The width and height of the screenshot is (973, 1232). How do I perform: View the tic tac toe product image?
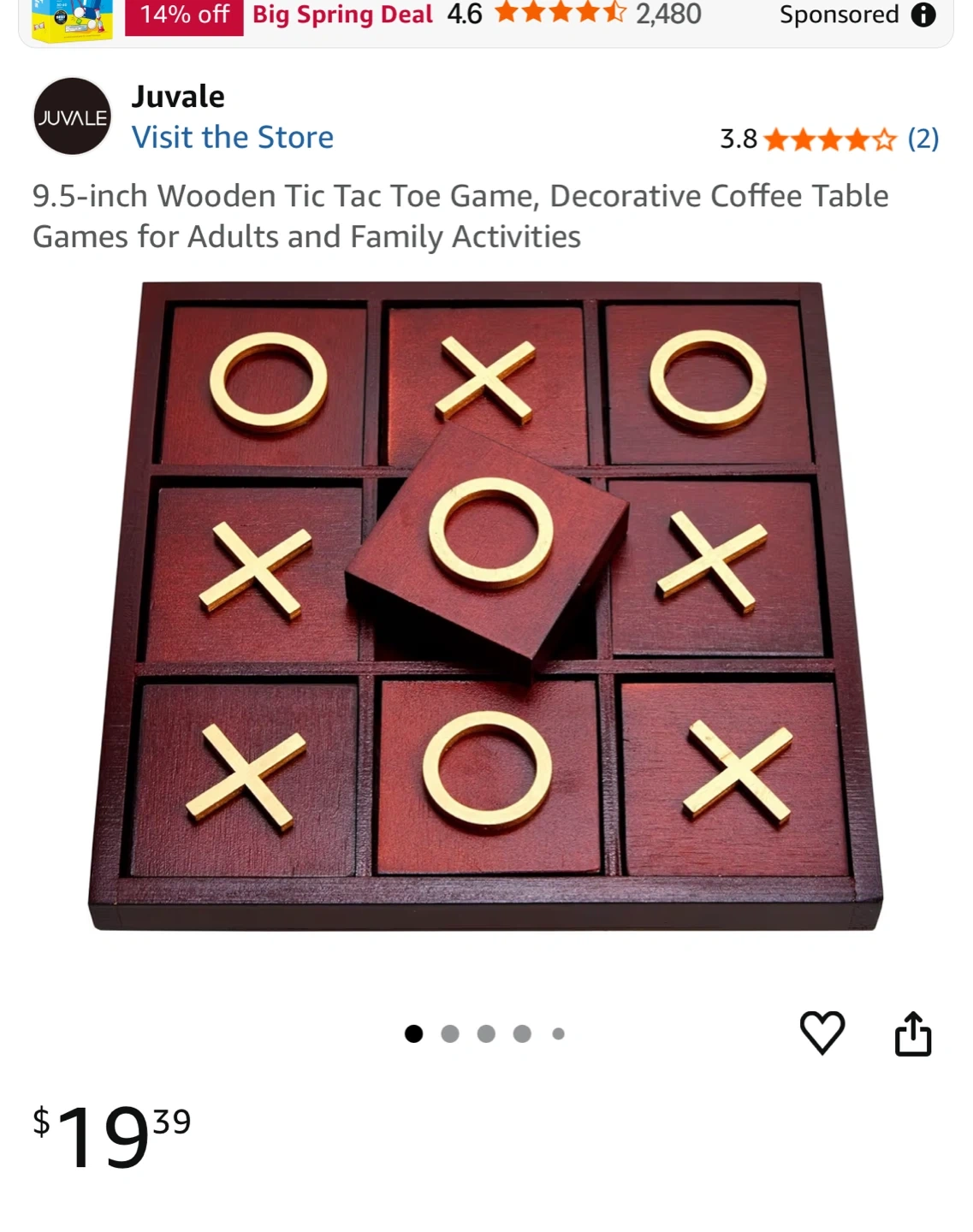[485, 606]
